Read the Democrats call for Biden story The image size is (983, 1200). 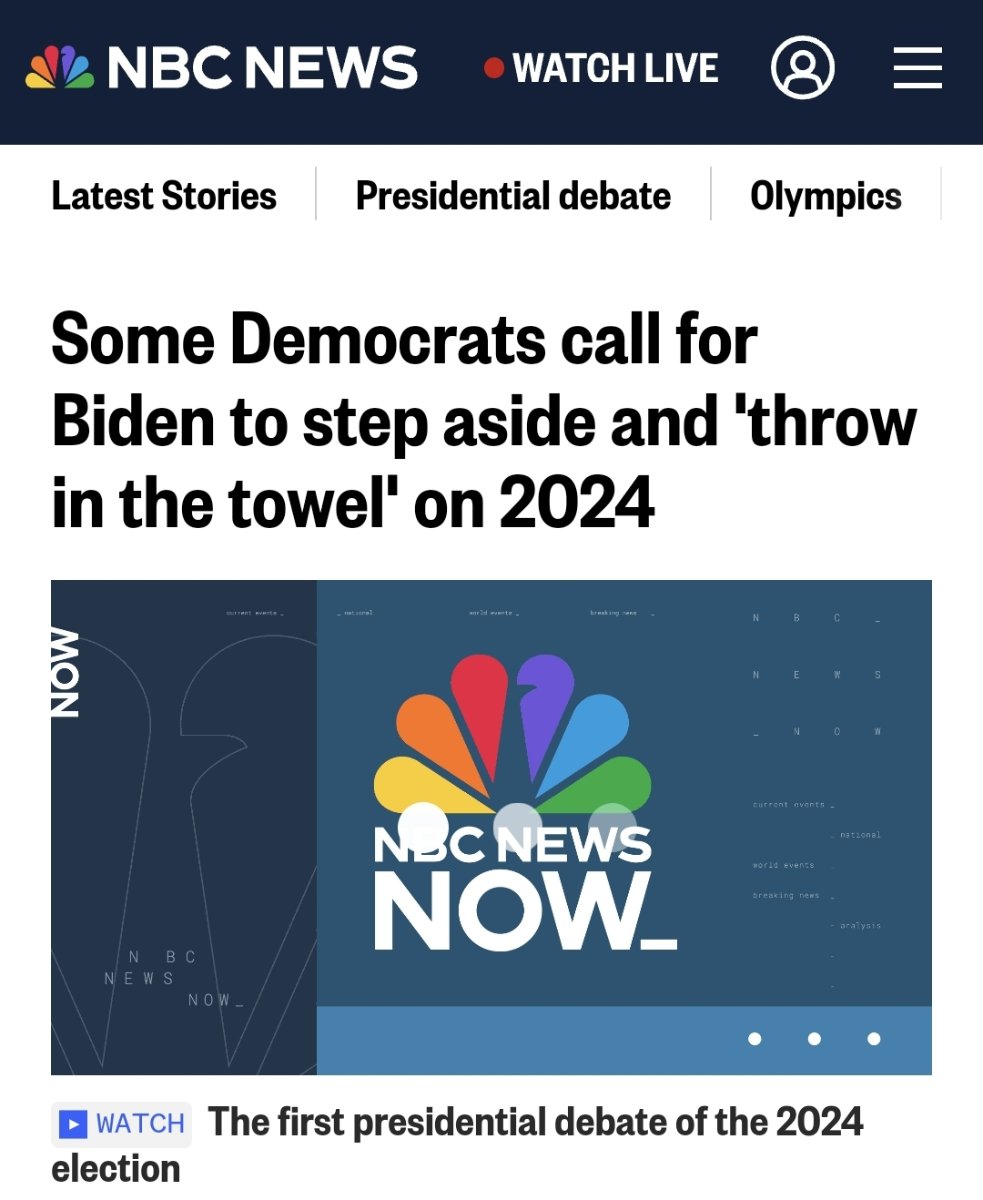tap(484, 421)
